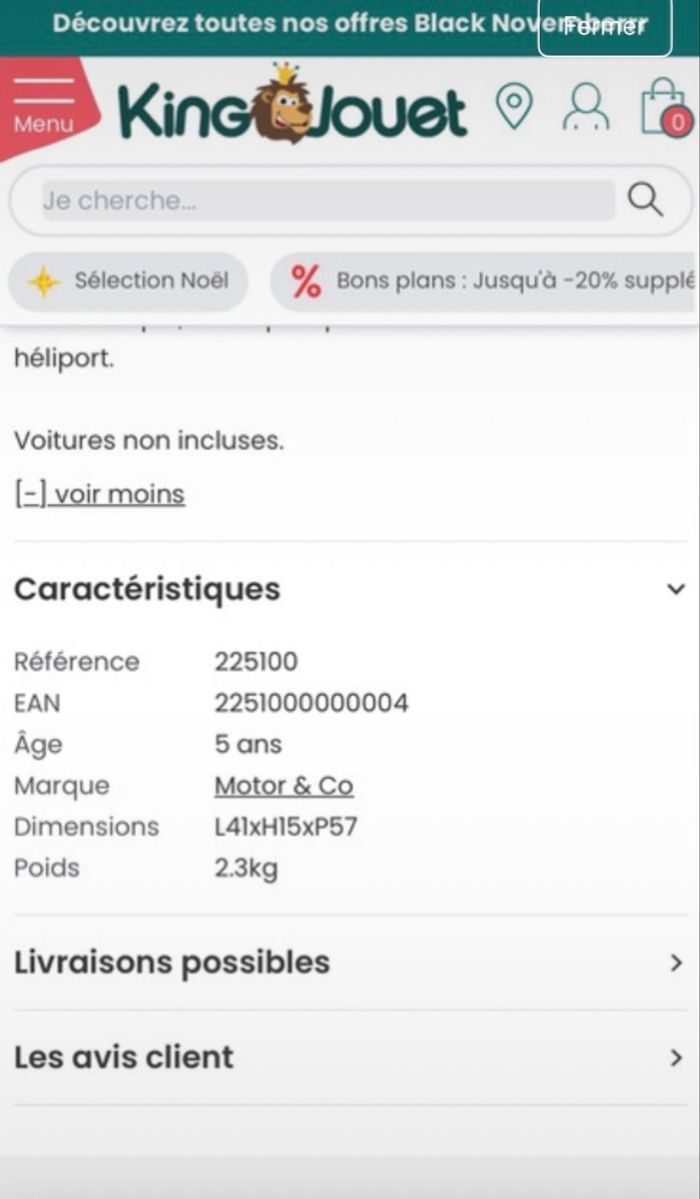Viewport: 700px width, 1199px height.
Task: View the shopping cart
Action: (664, 106)
